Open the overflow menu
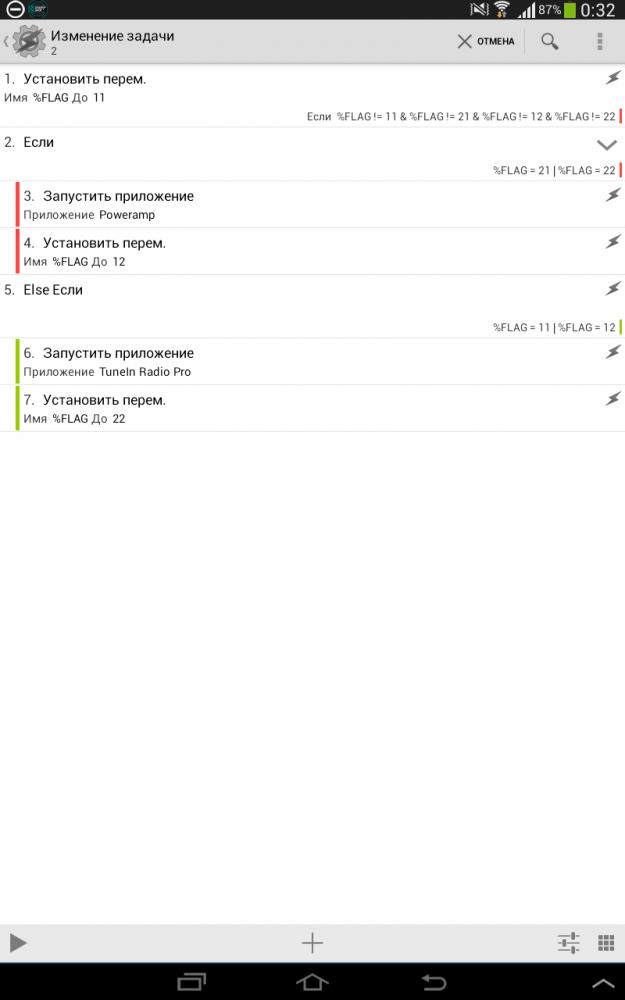This screenshot has height=1000, width=625. (599, 41)
